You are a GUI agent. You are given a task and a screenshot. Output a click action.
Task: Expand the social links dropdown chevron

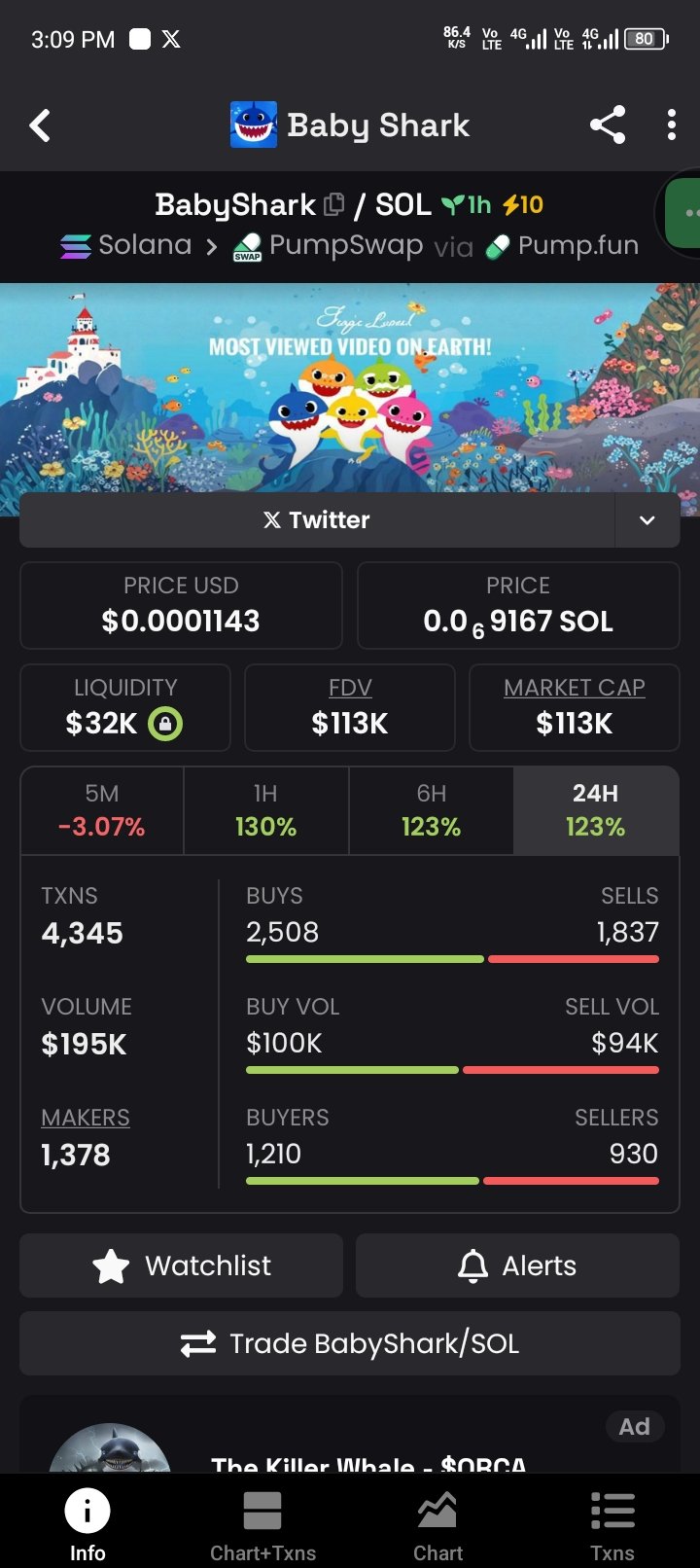tap(647, 520)
